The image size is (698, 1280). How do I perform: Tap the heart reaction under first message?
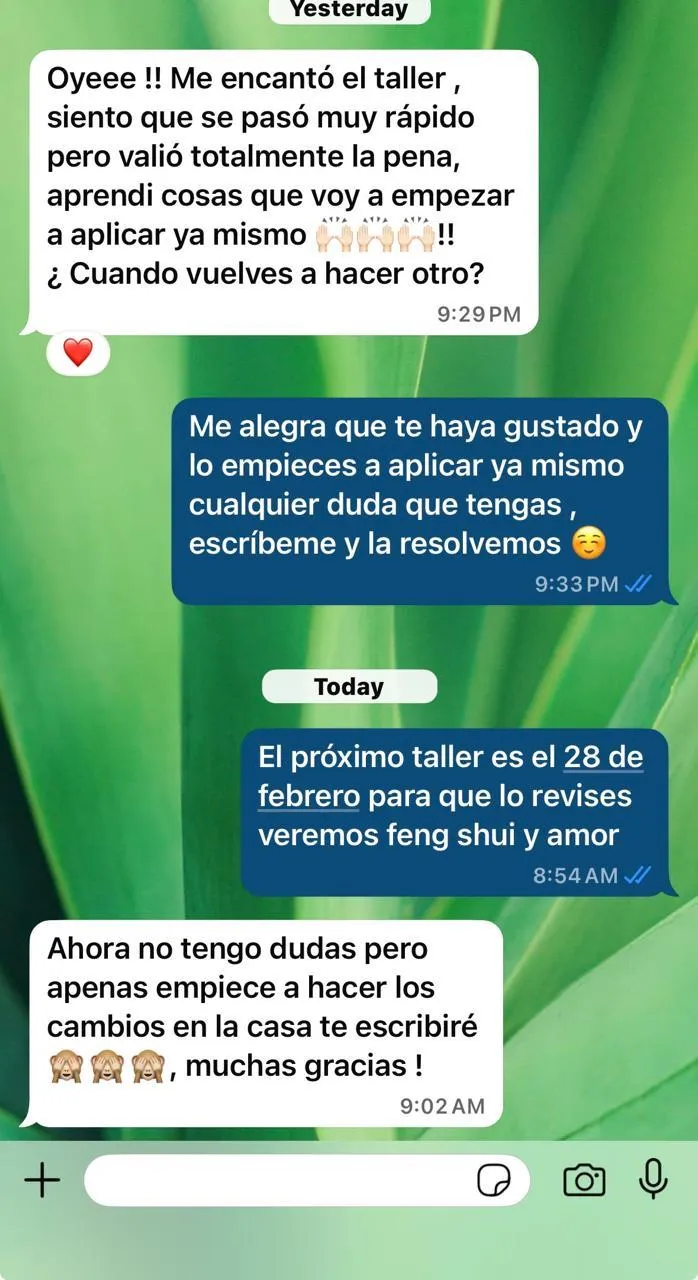78,352
